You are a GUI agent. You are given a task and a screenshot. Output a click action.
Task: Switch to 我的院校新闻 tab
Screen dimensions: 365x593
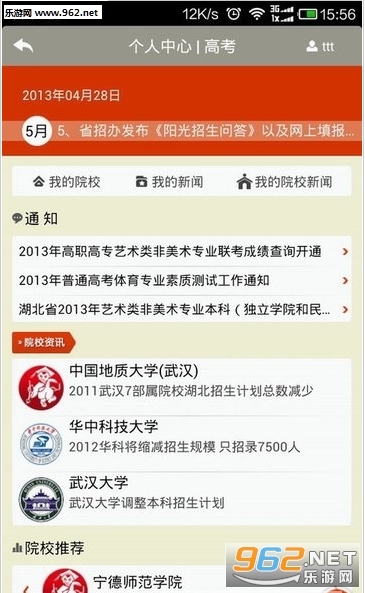[284, 182]
